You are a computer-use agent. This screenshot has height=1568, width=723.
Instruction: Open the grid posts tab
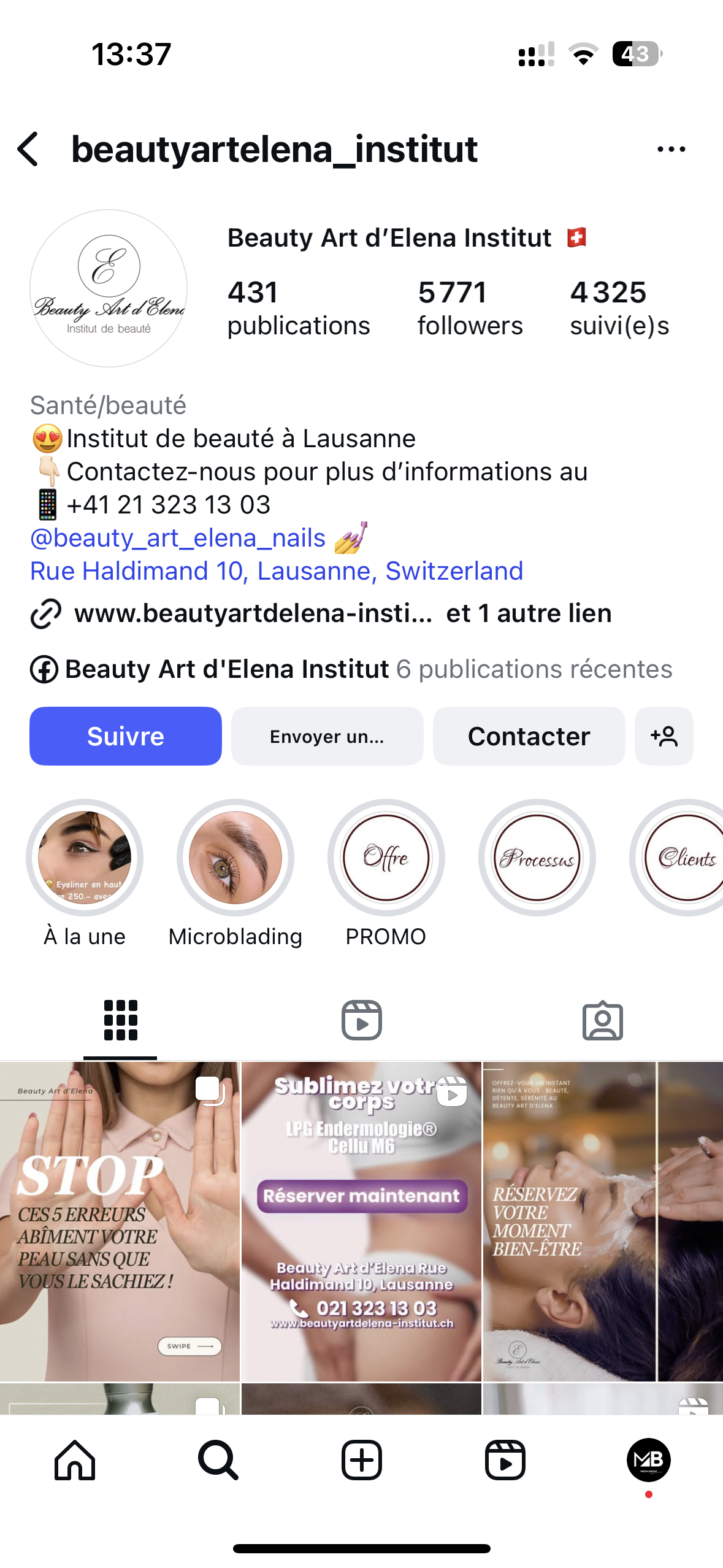pyautogui.click(x=120, y=1018)
